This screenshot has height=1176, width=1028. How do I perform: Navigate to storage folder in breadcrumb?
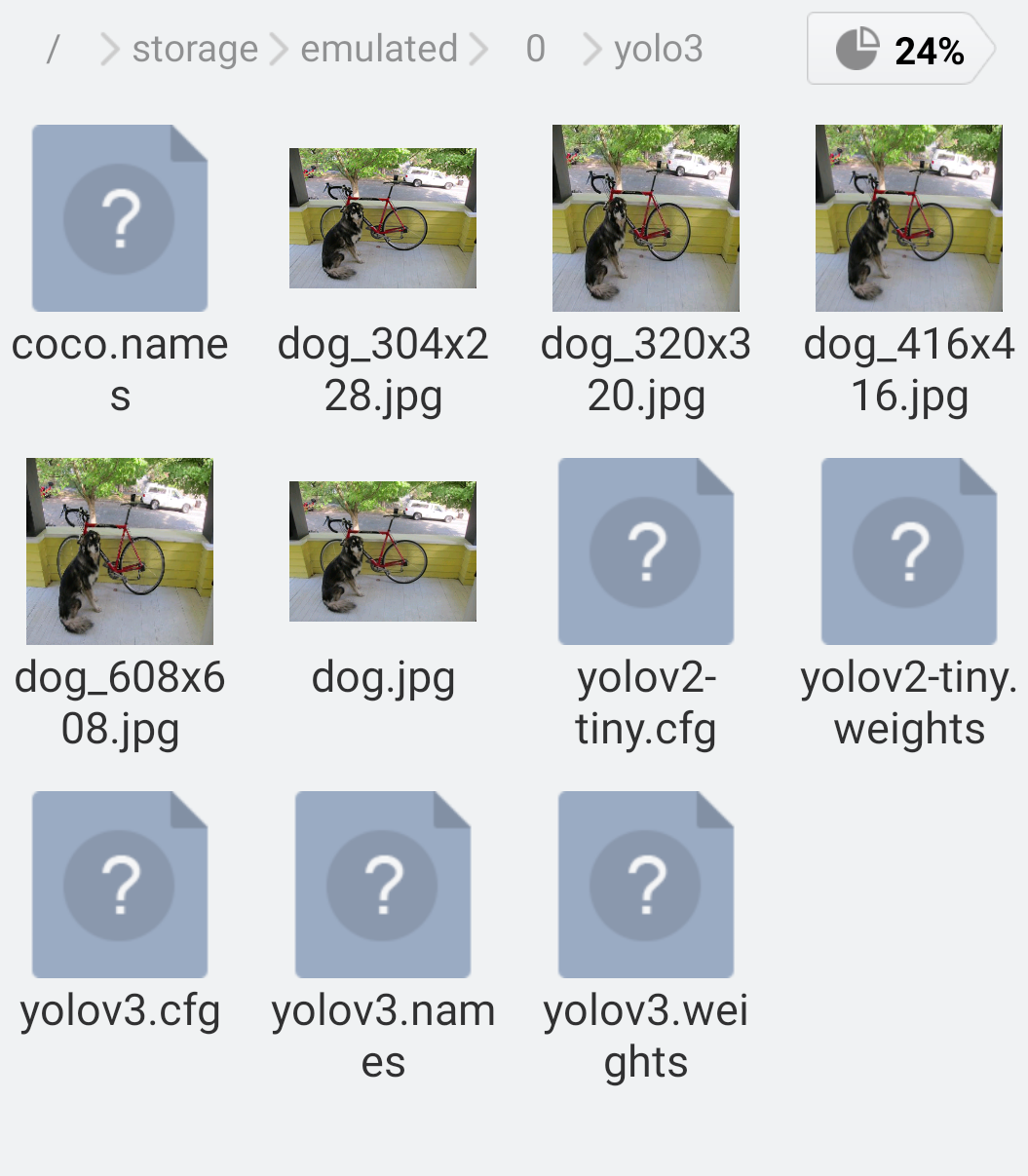pyautogui.click(x=195, y=49)
